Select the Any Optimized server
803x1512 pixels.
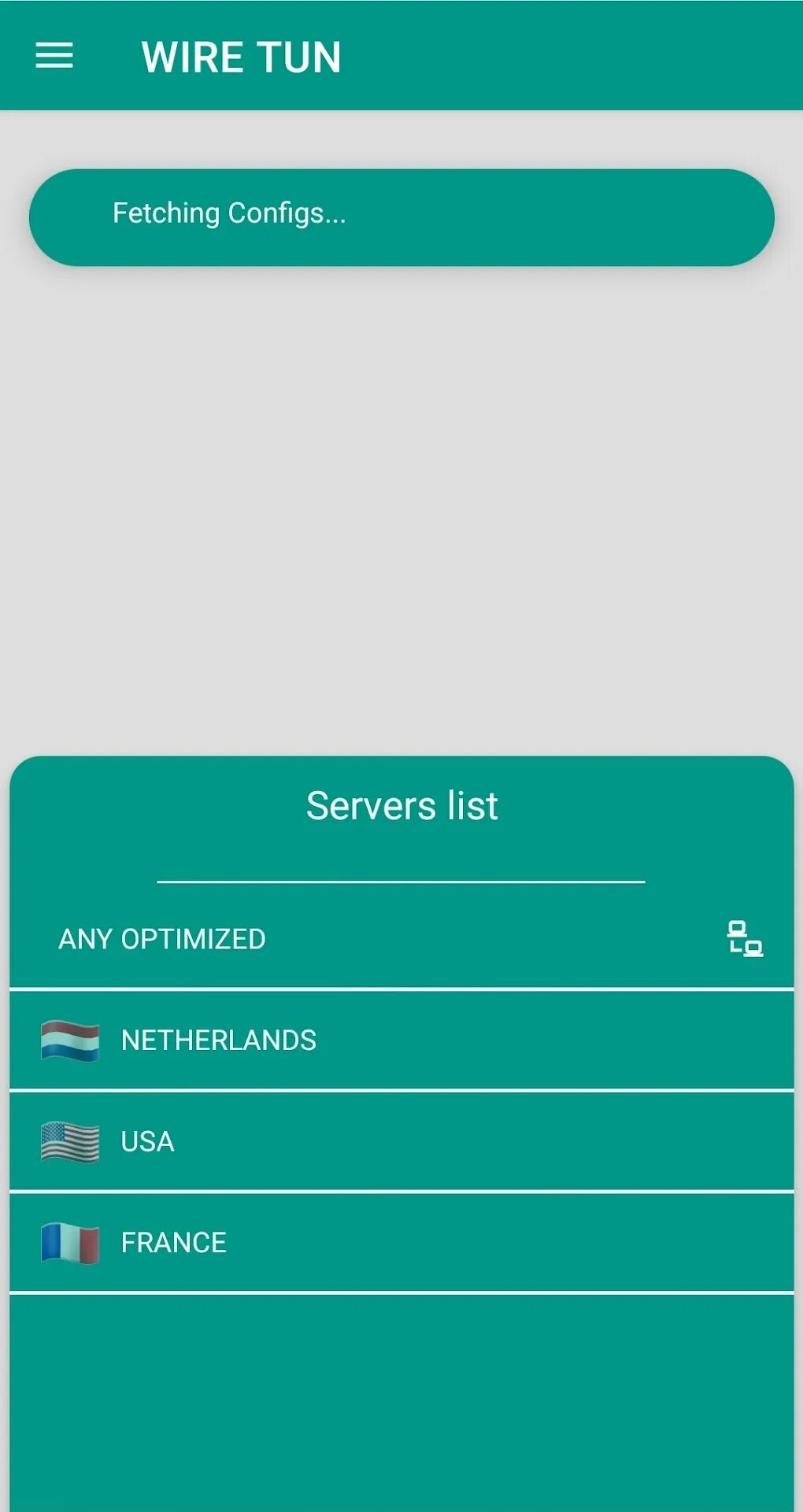pyautogui.click(x=401, y=939)
